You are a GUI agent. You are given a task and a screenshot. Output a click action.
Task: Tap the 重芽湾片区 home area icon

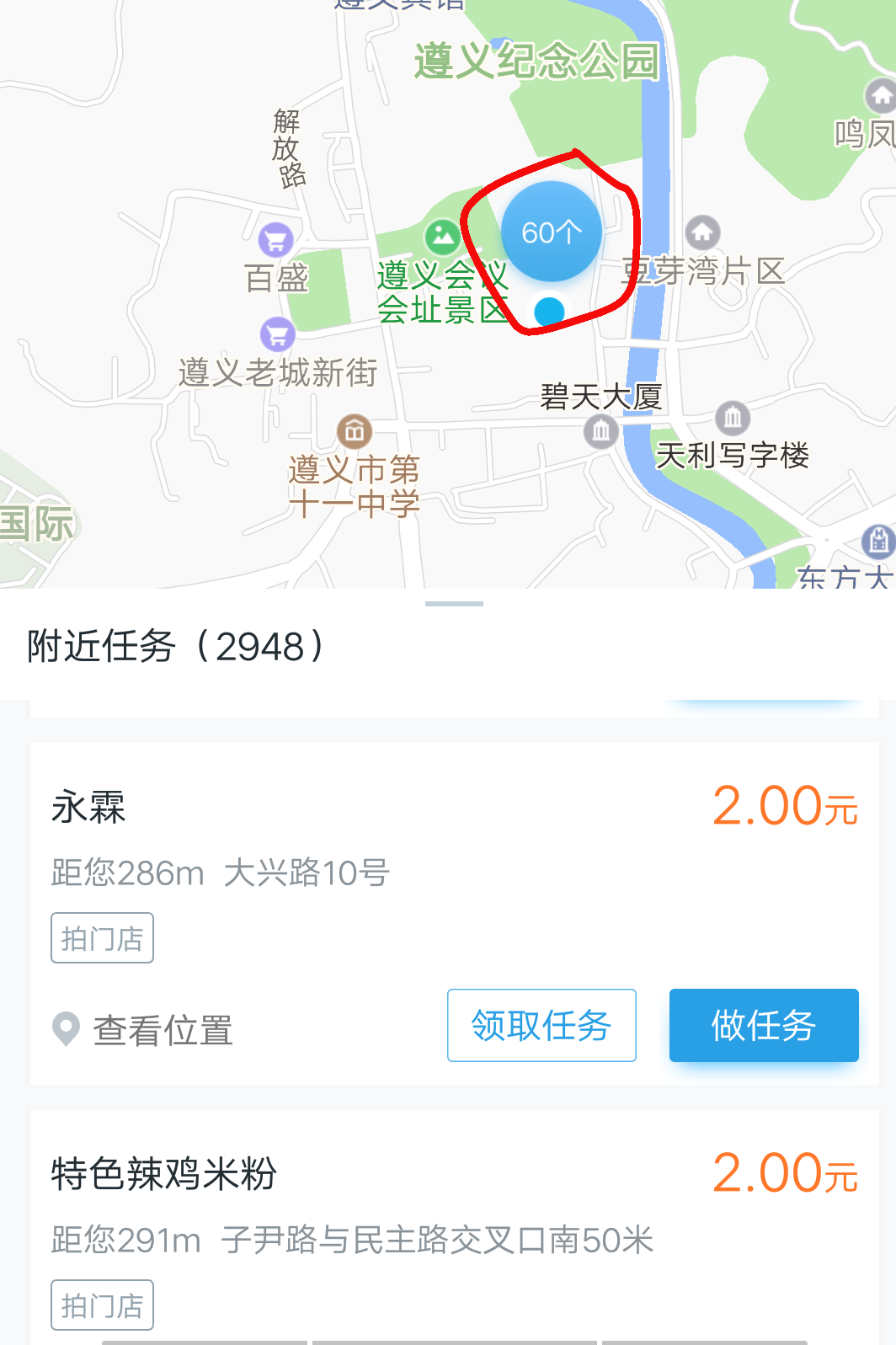pyautogui.click(x=701, y=232)
